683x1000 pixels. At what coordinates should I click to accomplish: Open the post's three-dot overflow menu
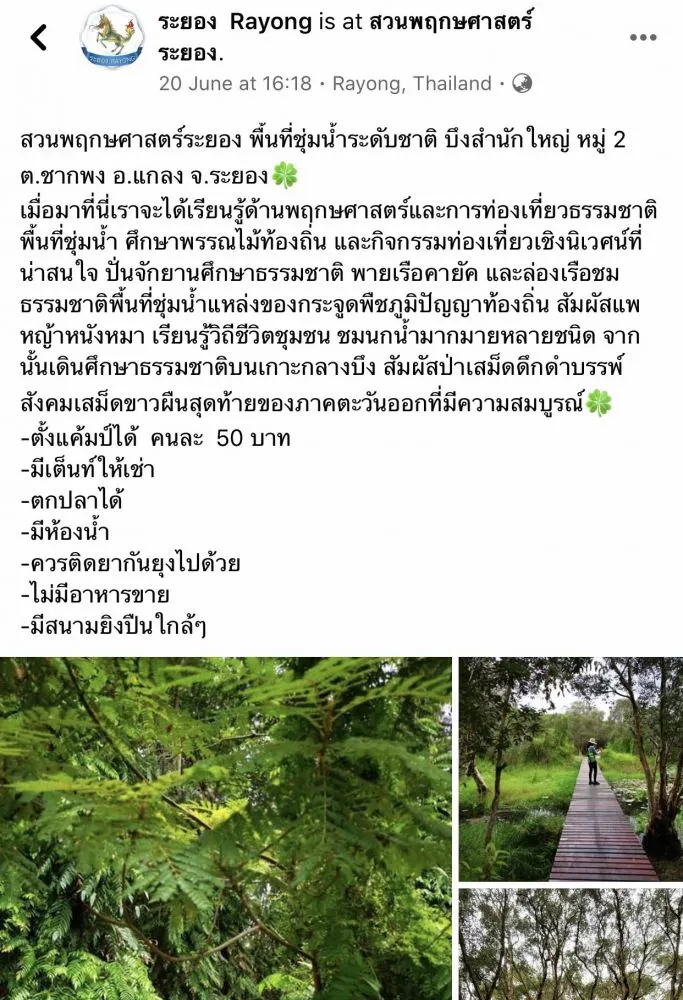643,38
